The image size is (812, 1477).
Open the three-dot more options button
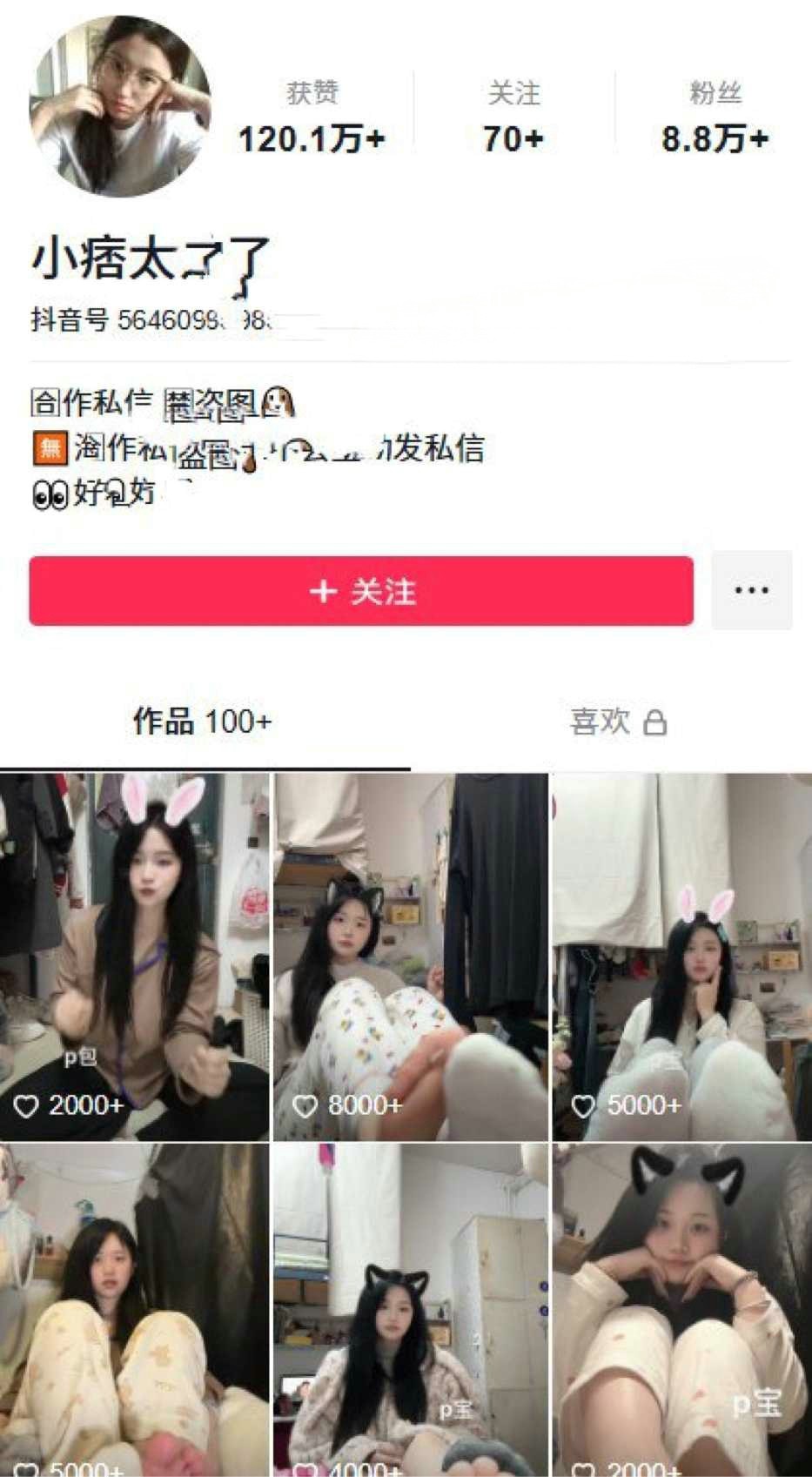(x=751, y=590)
